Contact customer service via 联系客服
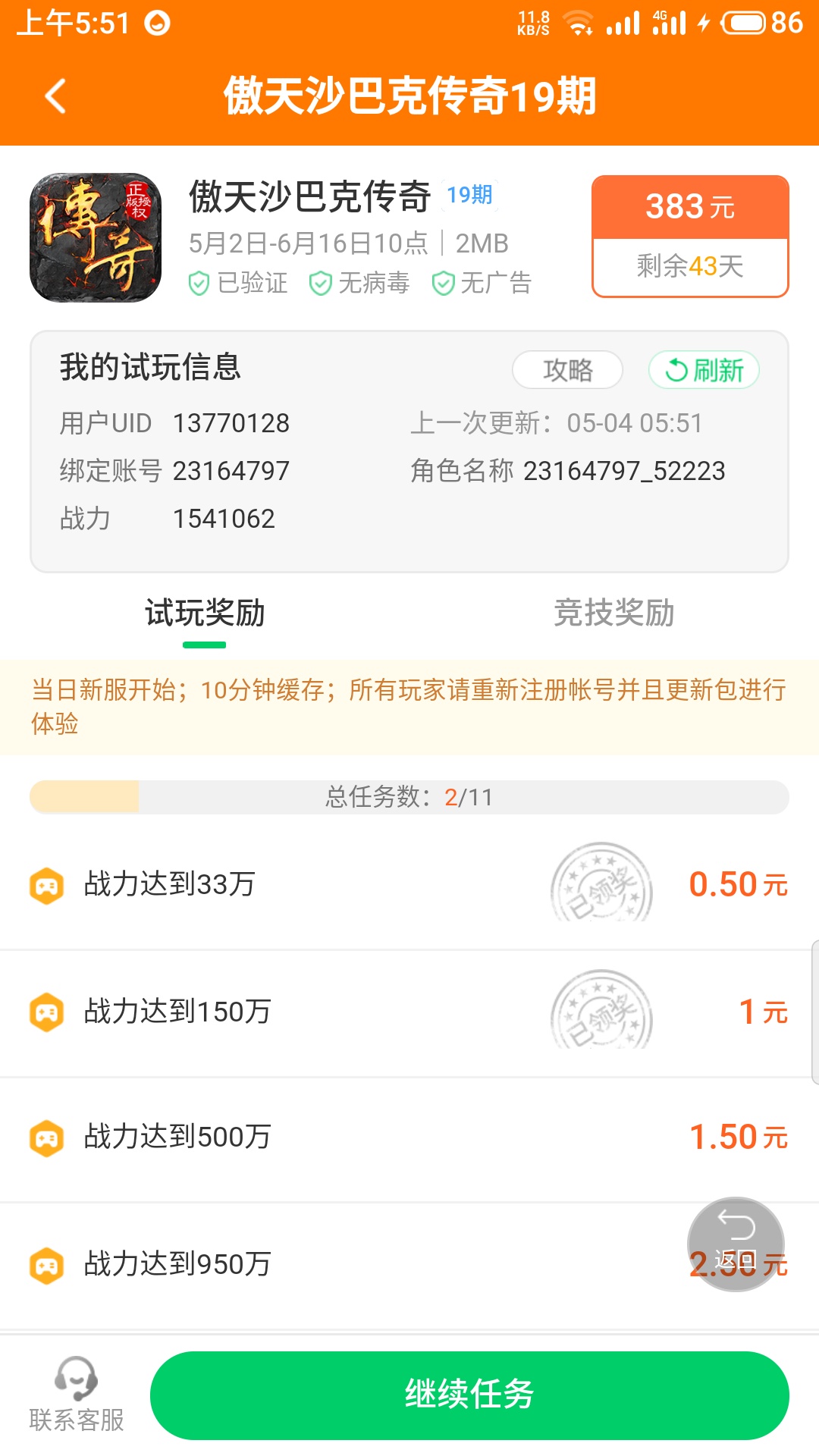The width and height of the screenshot is (819, 1456). (x=76, y=1395)
